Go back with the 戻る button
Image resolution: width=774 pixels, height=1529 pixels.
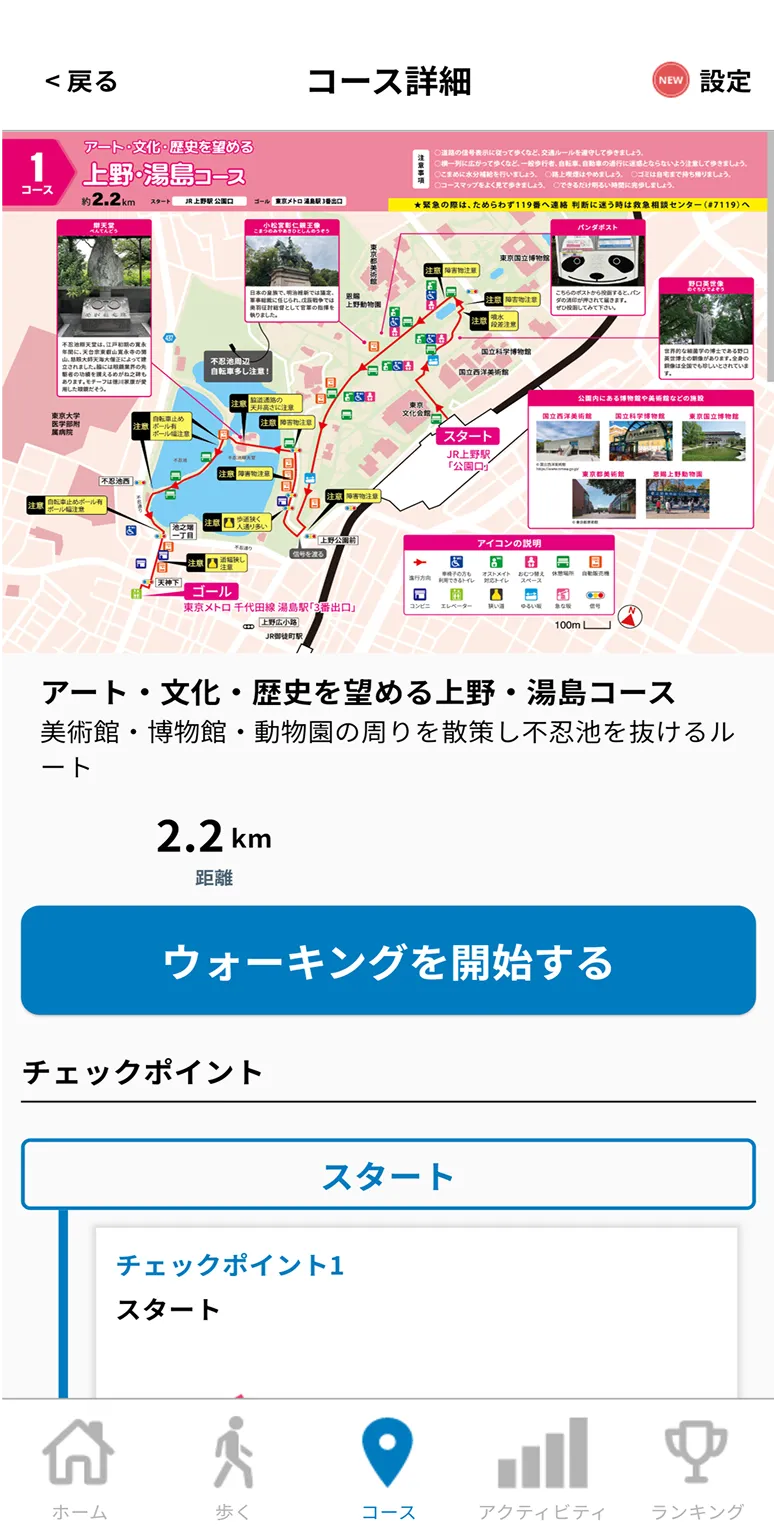tap(82, 81)
